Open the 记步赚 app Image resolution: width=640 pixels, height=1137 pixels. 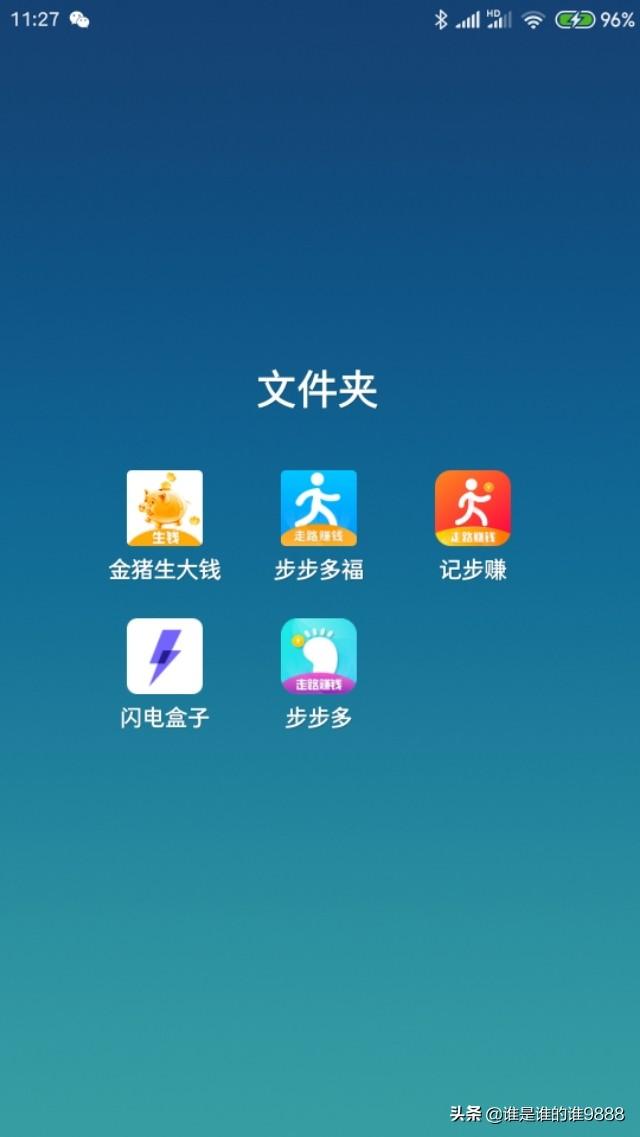point(472,509)
